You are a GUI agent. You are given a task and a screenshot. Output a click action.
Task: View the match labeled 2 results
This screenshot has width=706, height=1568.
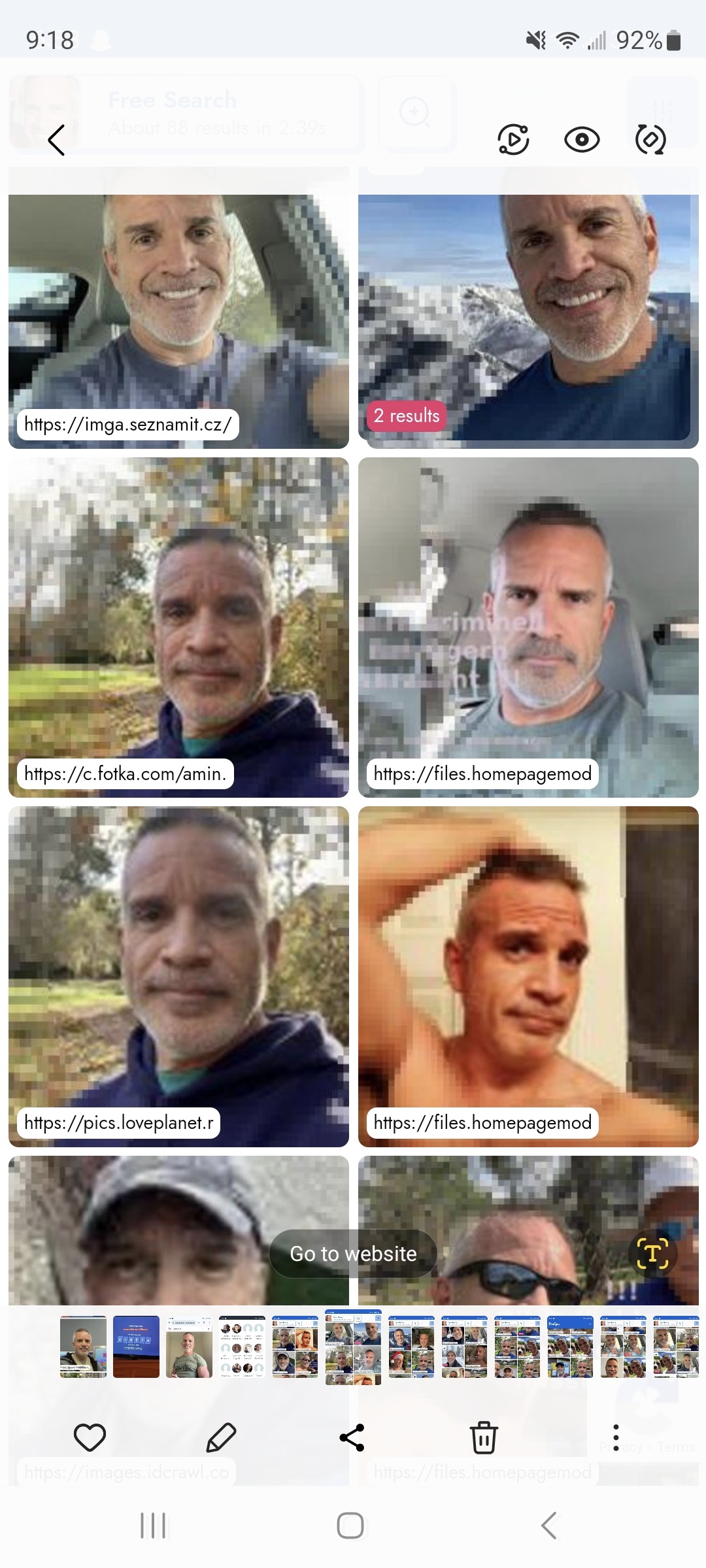(406, 416)
